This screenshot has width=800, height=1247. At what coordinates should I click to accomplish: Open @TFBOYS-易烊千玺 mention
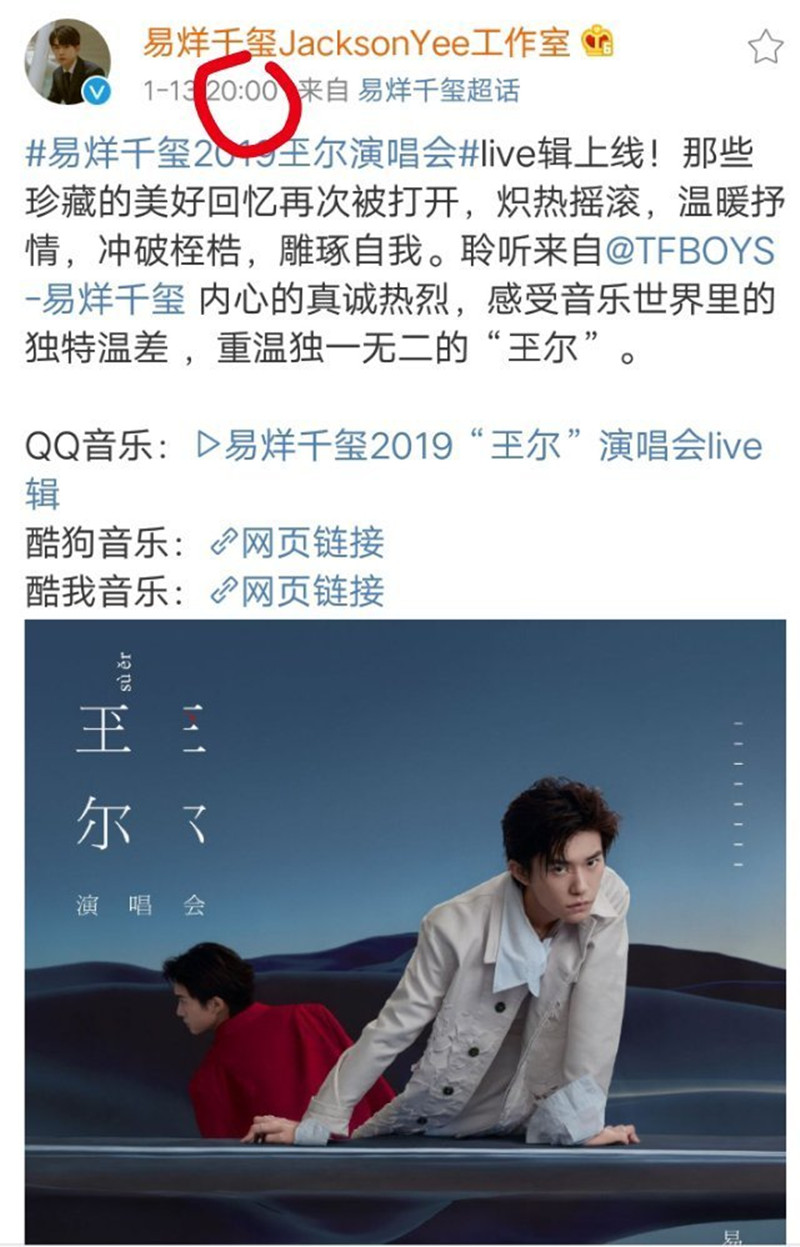point(689,251)
